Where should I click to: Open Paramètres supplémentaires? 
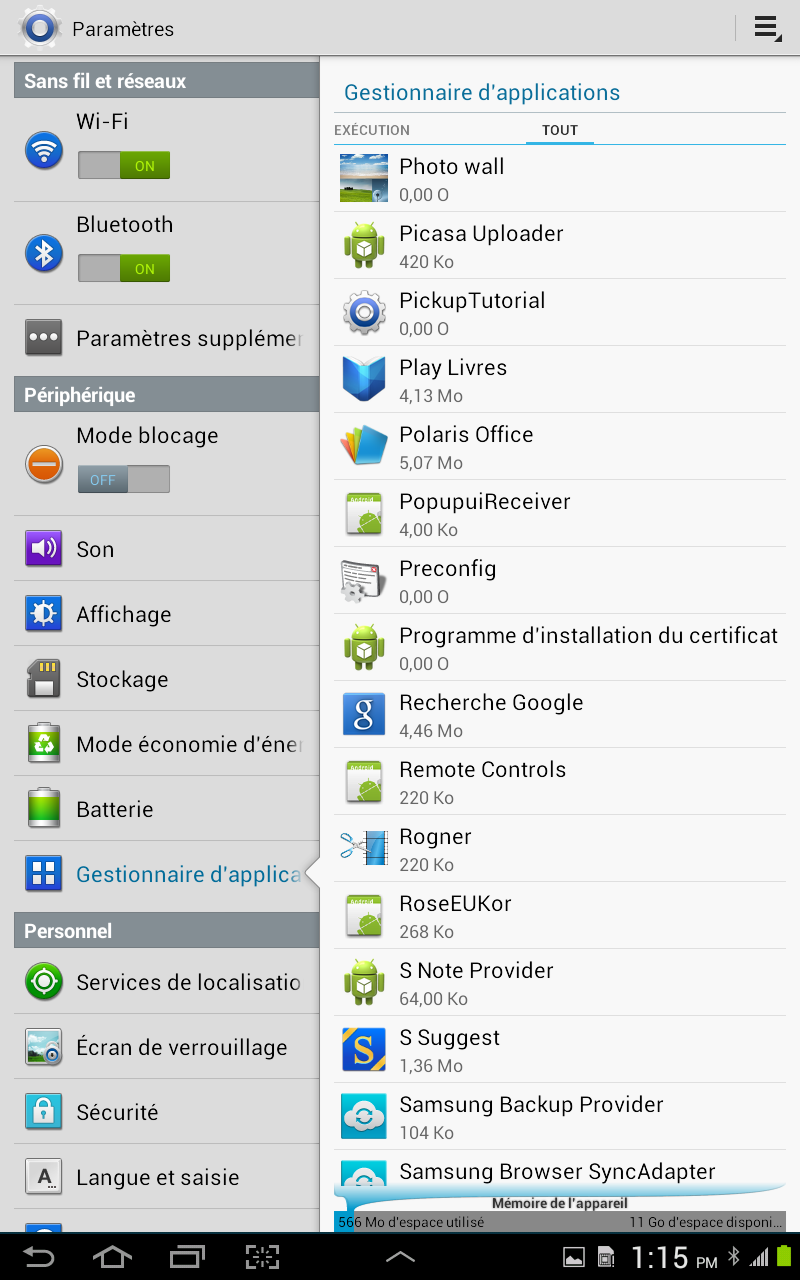(x=167, y=338)
